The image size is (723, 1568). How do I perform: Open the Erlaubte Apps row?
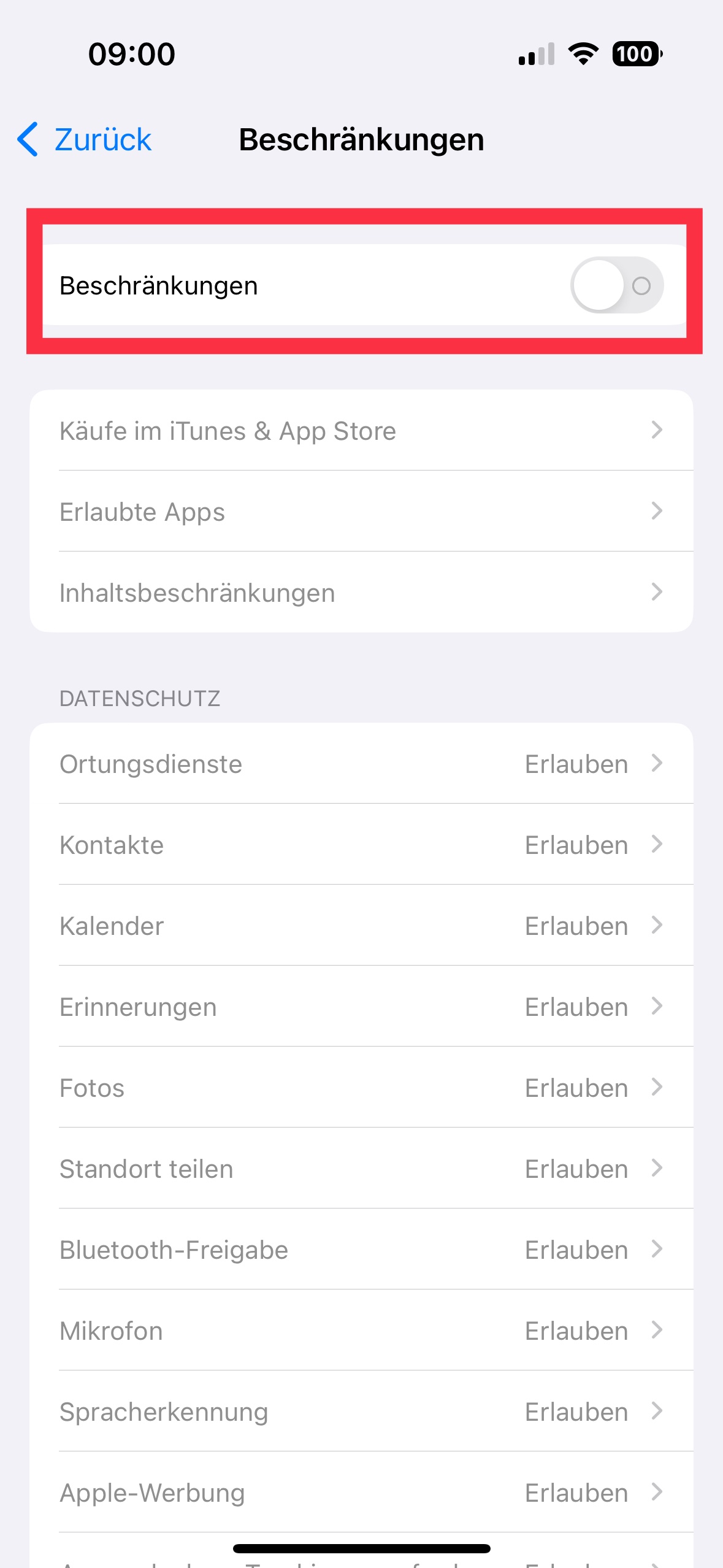[x=361, y=512]
